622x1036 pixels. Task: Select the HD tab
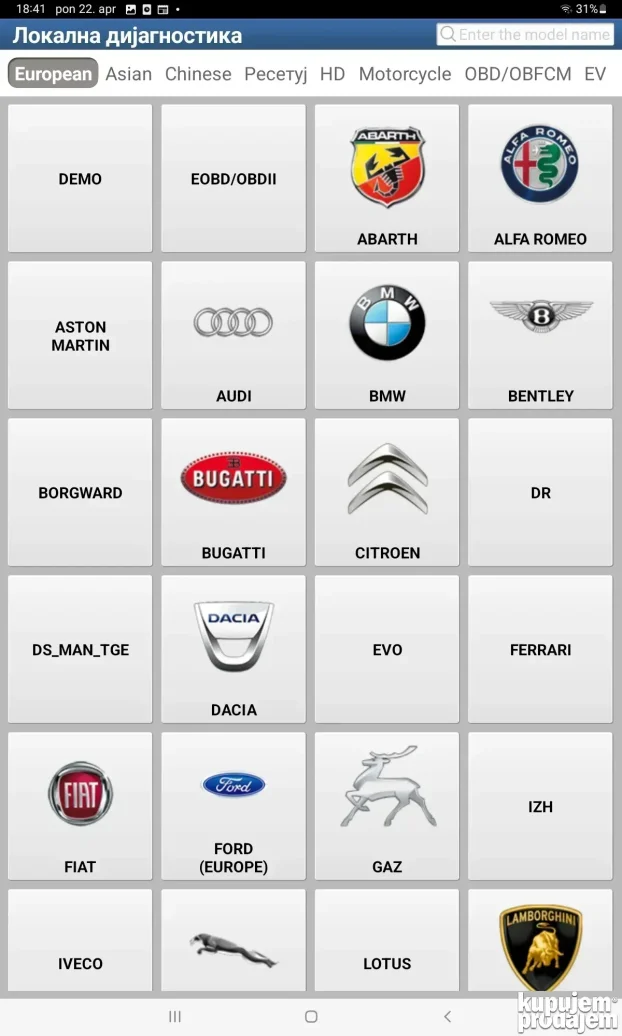332,74
